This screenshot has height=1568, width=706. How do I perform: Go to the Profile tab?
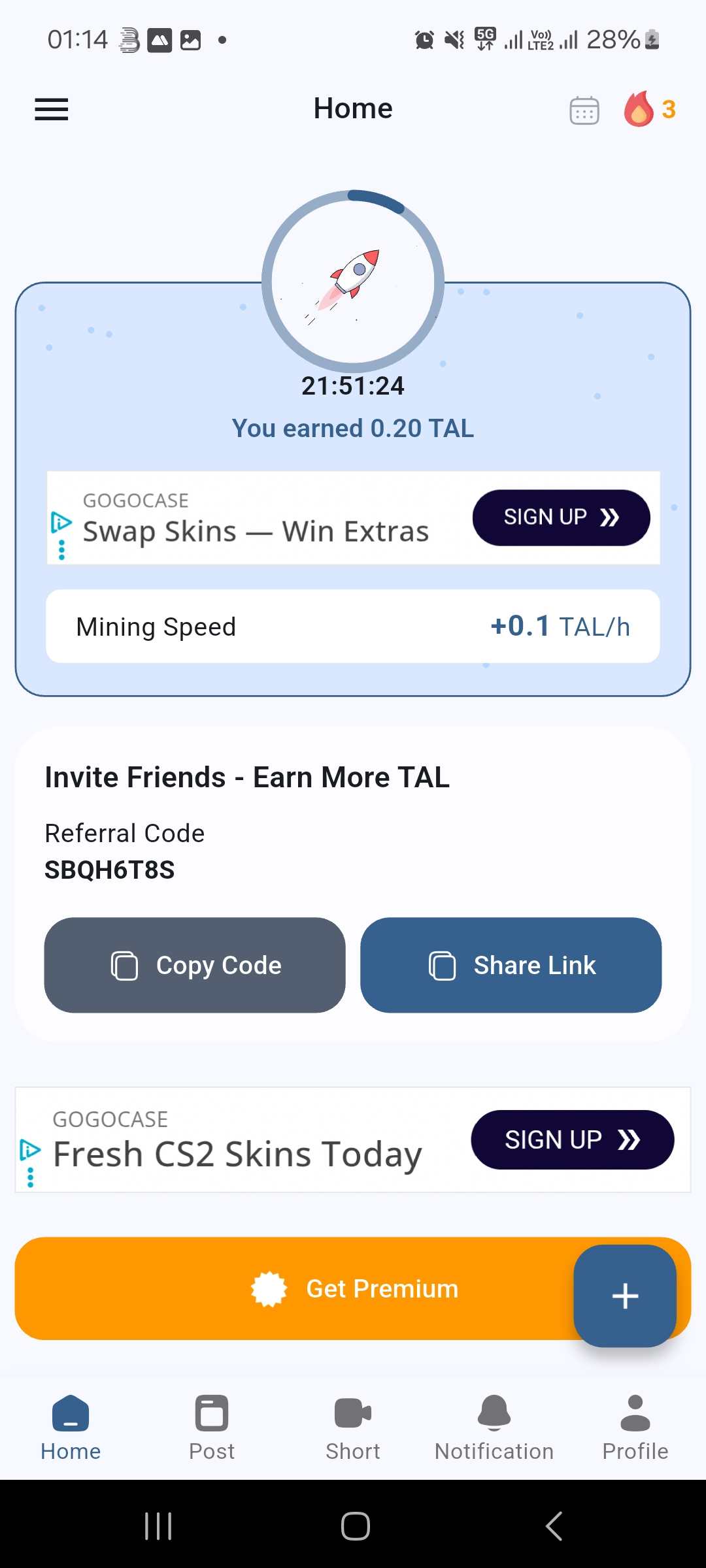[635, 1428]
